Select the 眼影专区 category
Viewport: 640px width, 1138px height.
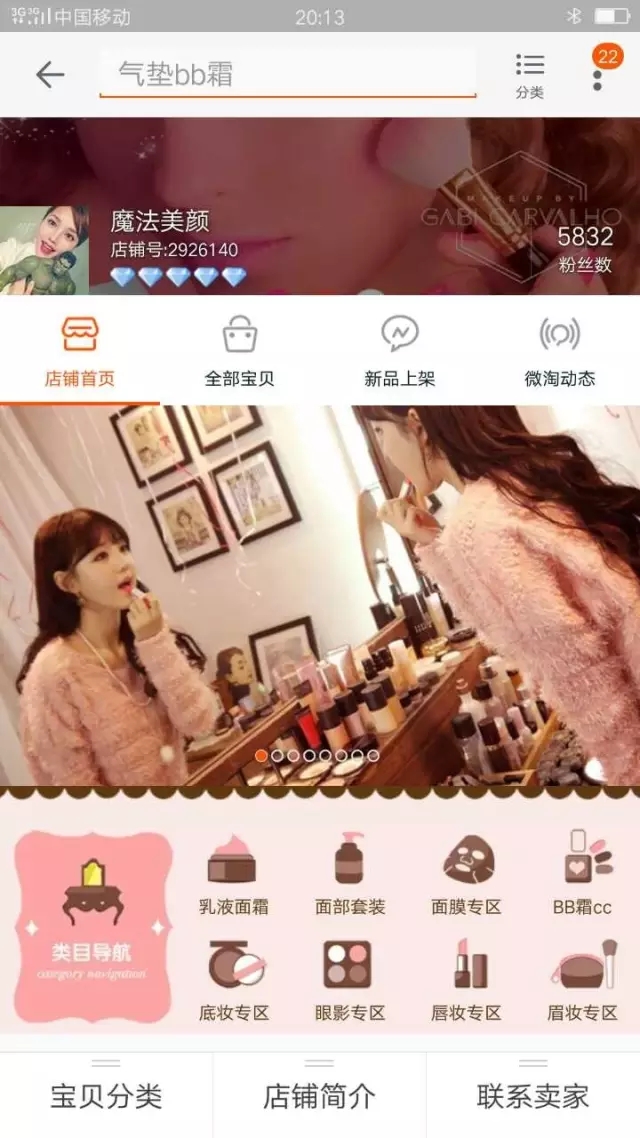[x=349, y=980]
